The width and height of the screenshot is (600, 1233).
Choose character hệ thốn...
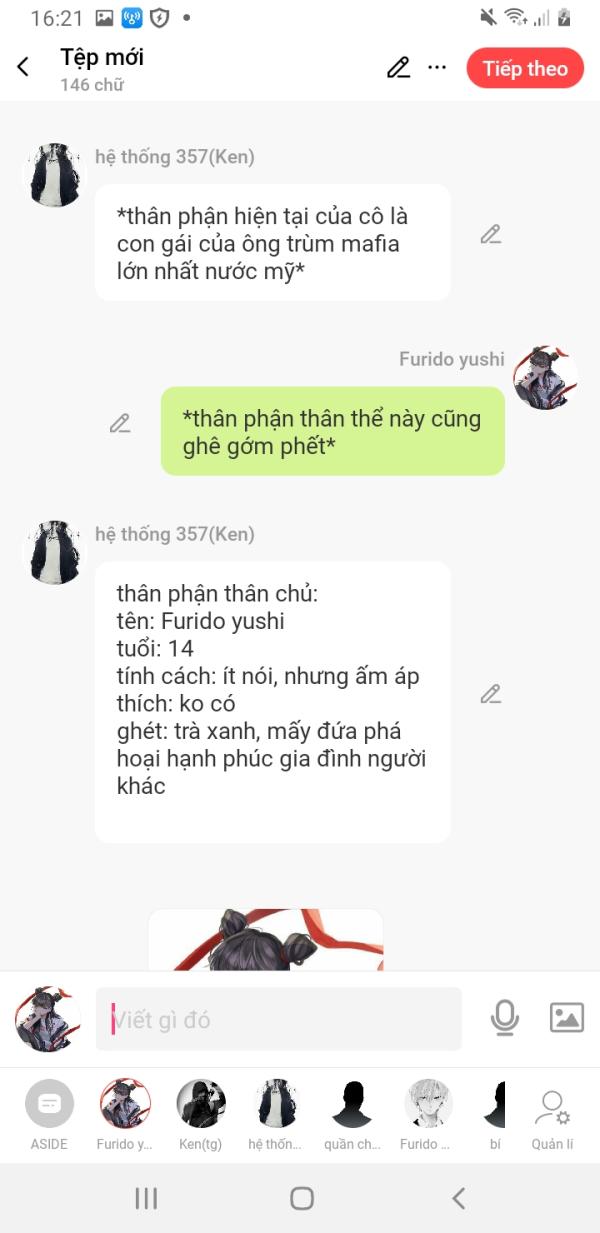tap(276, 1114)
